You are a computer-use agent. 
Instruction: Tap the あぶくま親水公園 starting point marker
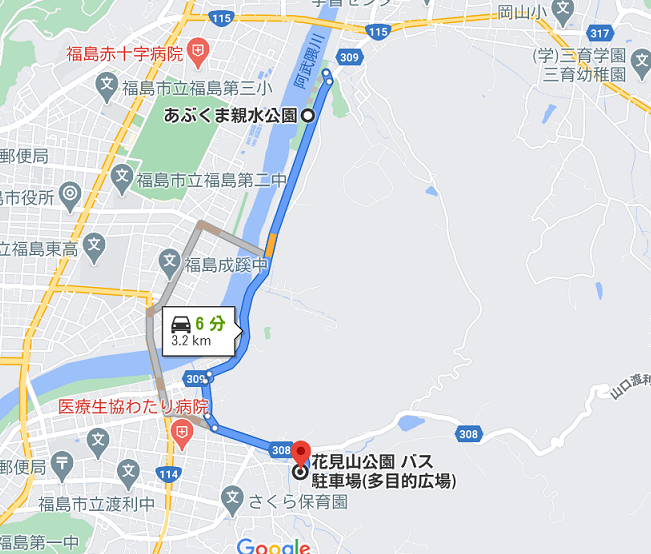pyautogui.click(x=307, y=116)
